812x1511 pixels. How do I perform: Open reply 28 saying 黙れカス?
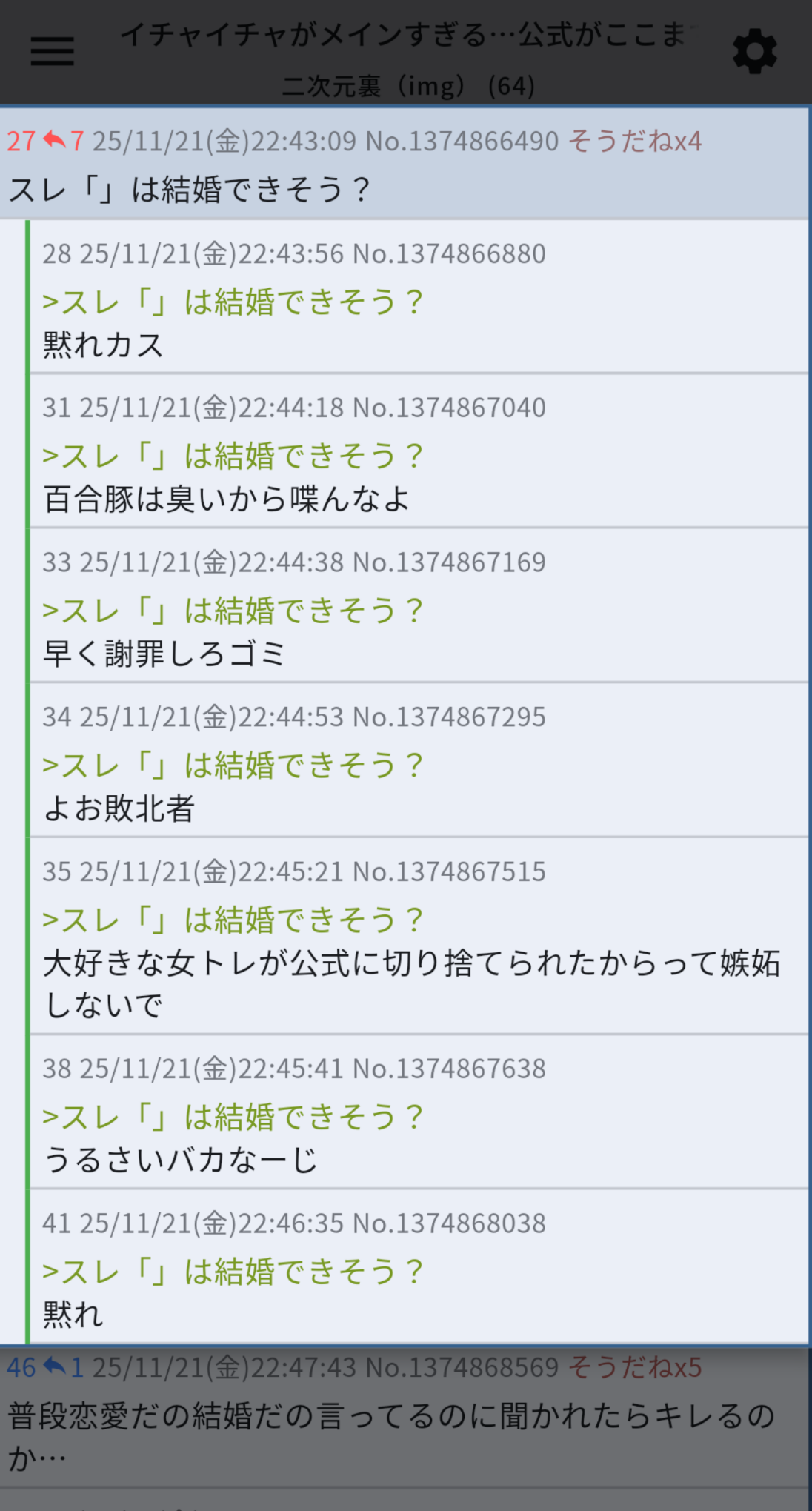coord(419,298)
